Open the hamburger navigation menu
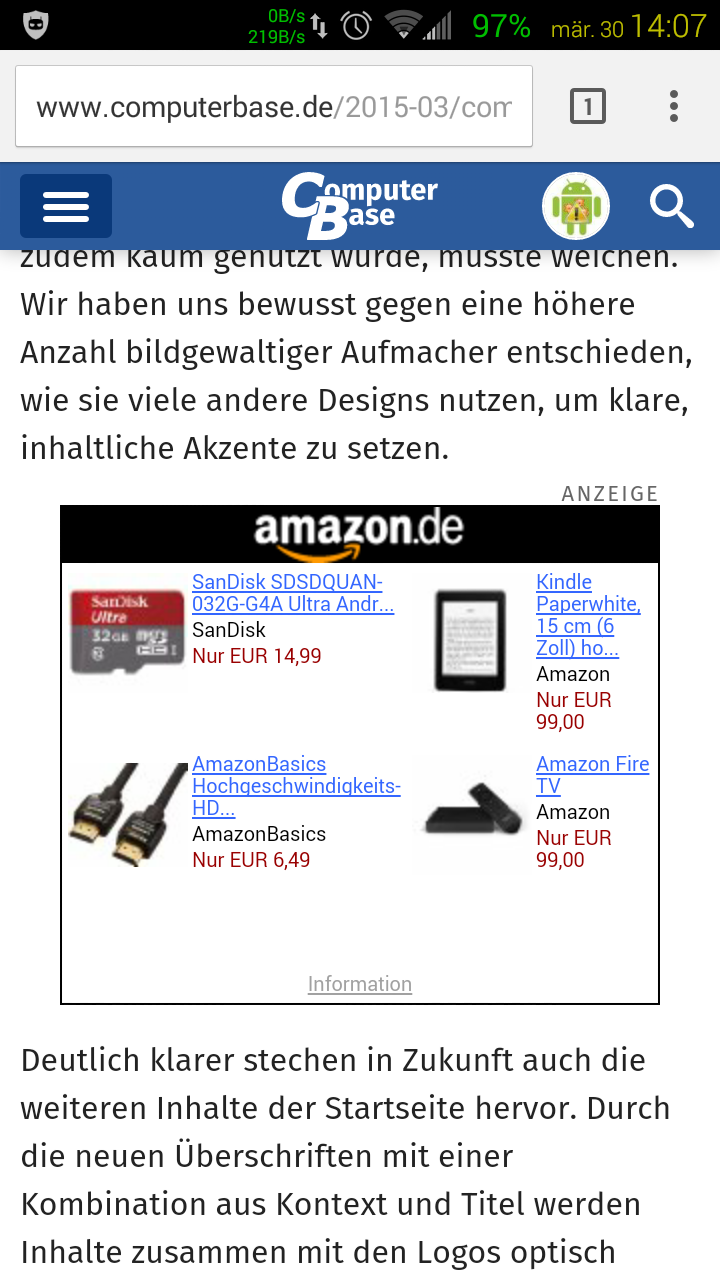Screen dimensions: 720x1280 (x=66, y=206)
